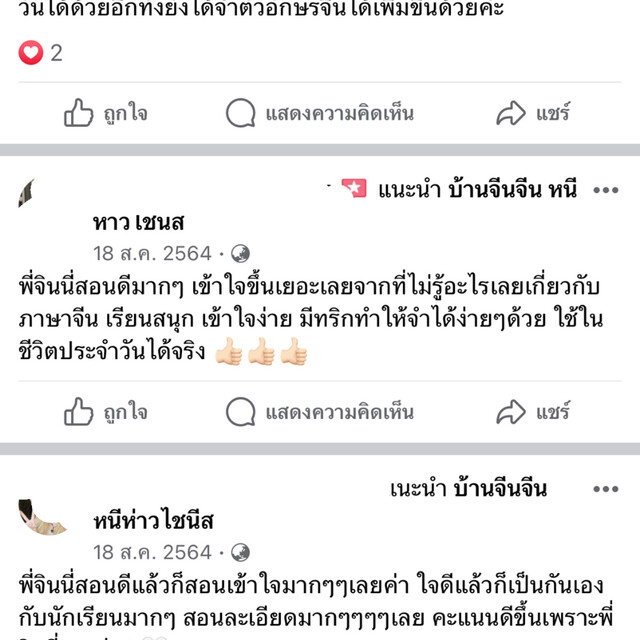Open overflow menu on หนีห่าว ไชนีส's review
The width and height of the screenshot is (640, 640).
pos(606,489)
